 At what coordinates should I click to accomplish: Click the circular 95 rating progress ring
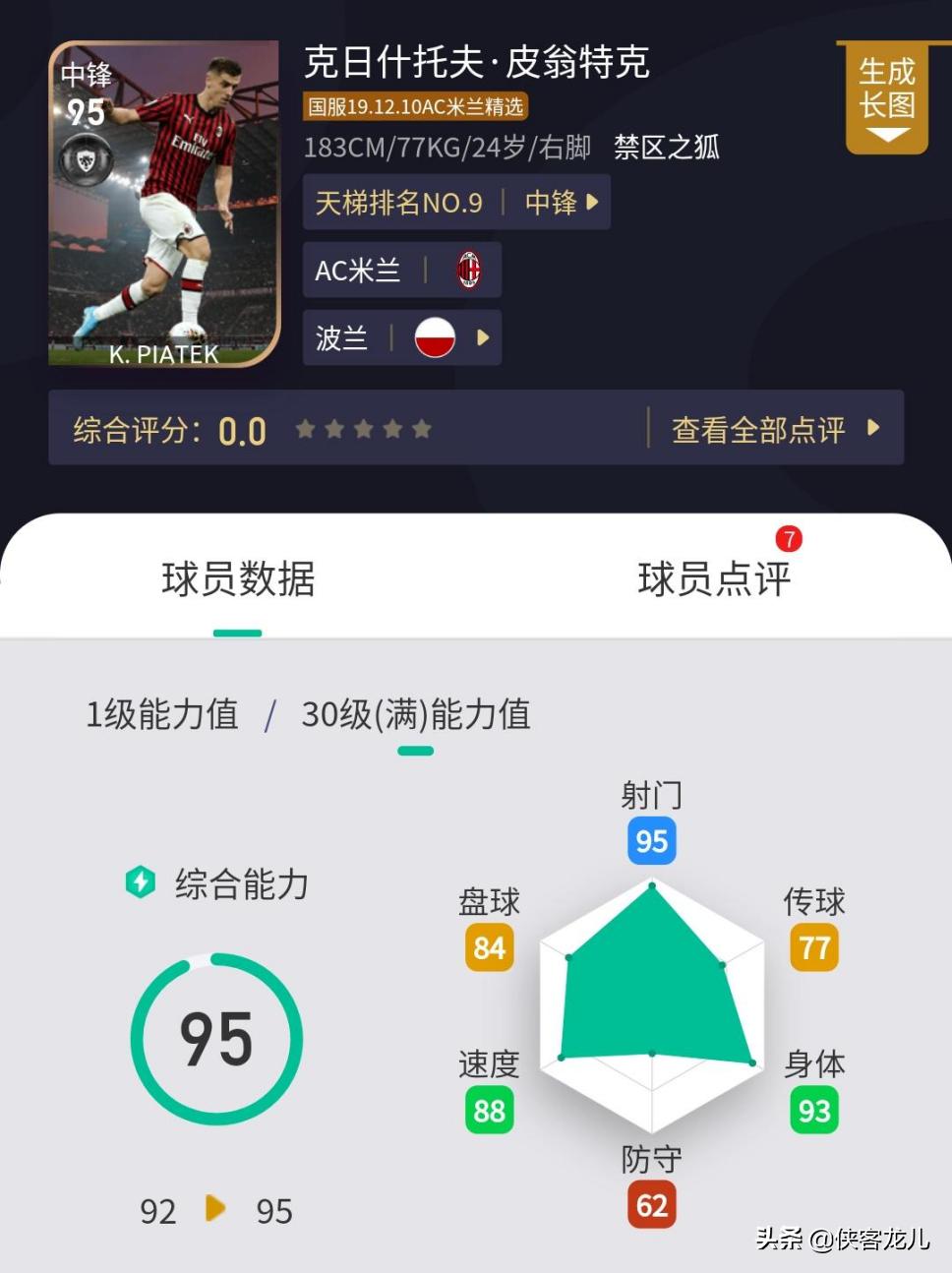[x=217, y=1039]
